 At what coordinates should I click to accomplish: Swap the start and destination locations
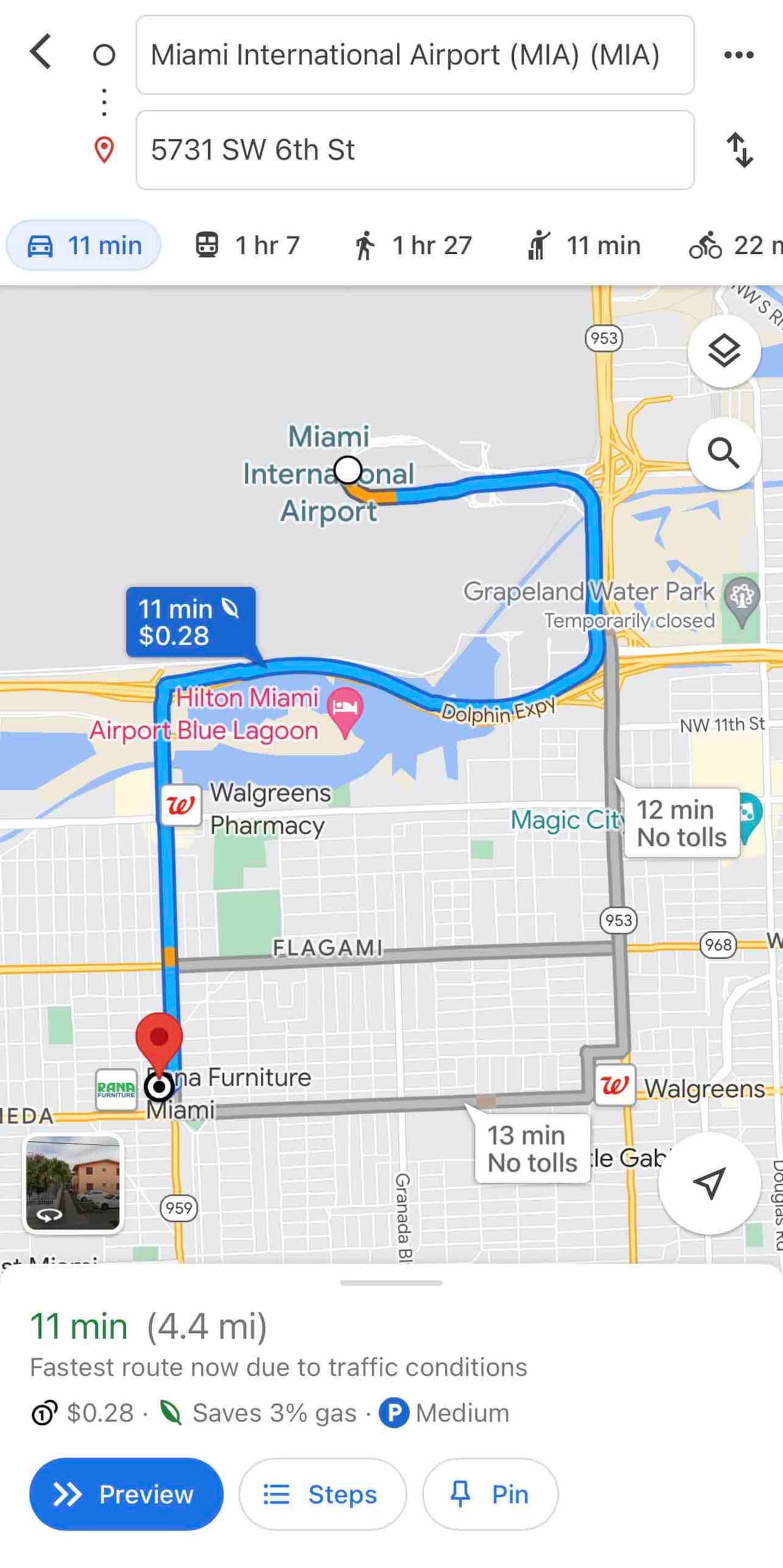(x=739, y=150)
